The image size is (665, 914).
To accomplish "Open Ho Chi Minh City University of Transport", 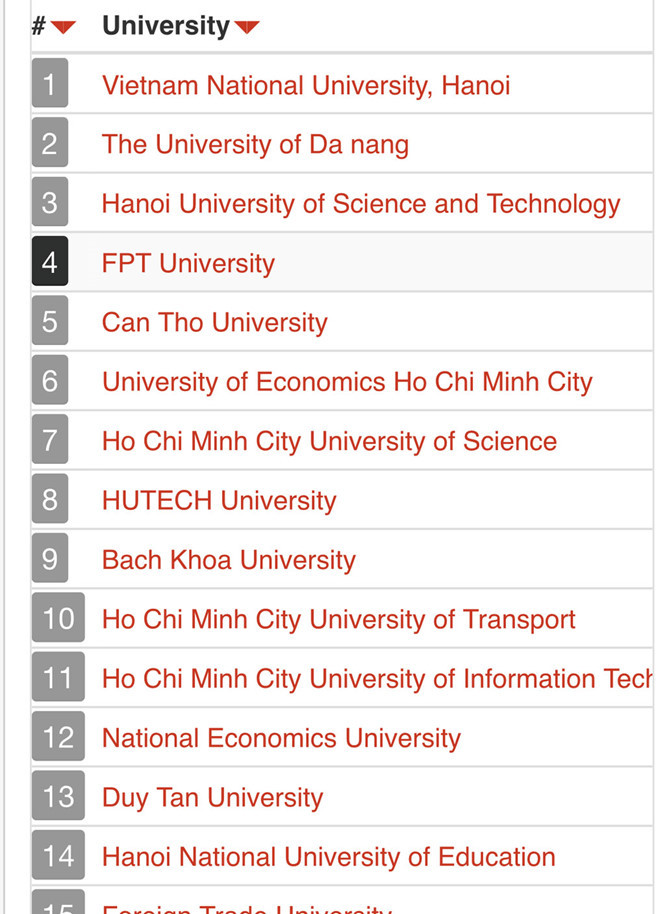I will 339,619.
